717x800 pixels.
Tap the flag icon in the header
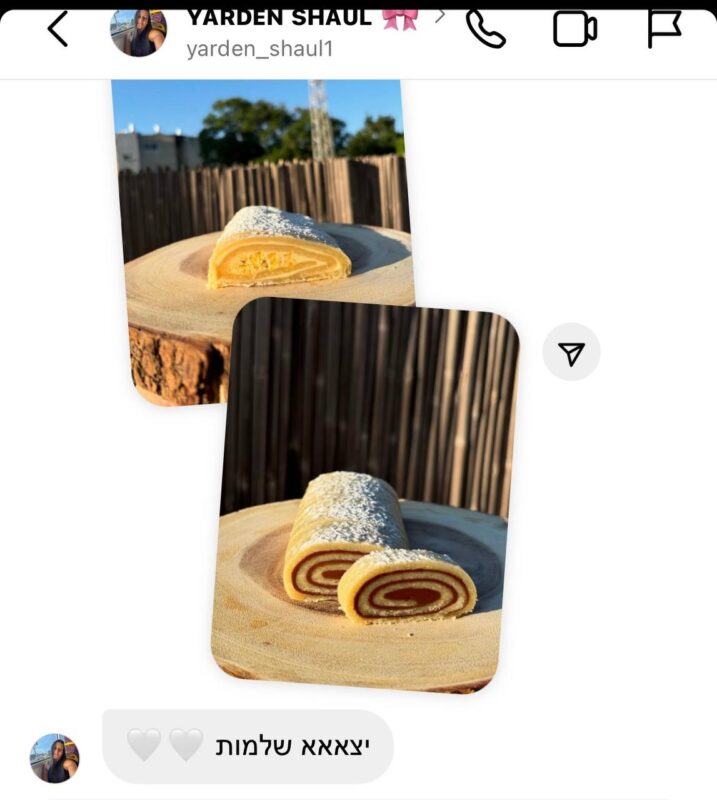tap(663, 30)
